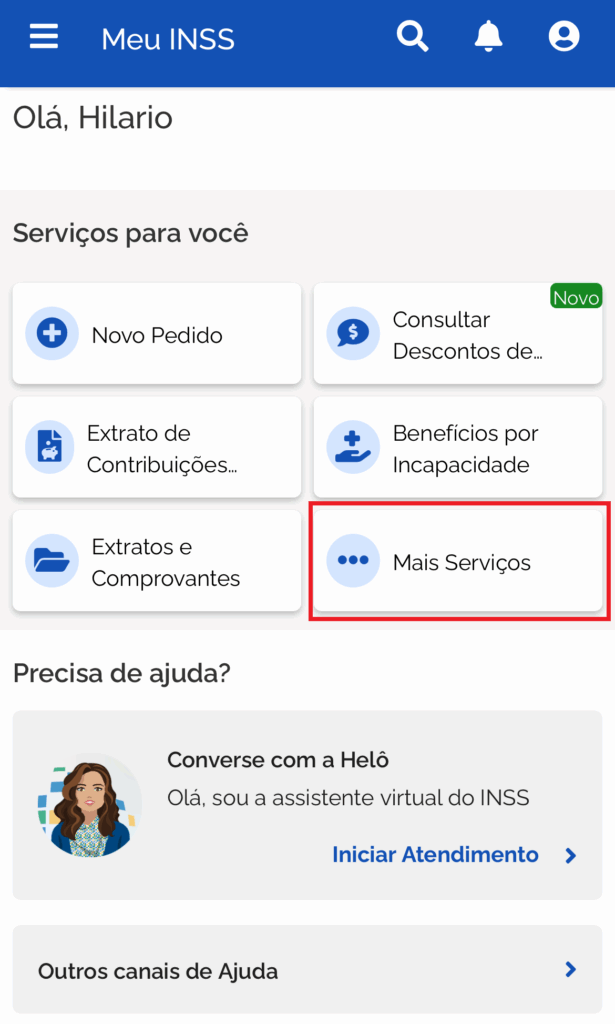Open the hamburger drawer menu
The image size is (615, 1024).
pos(44,37)
